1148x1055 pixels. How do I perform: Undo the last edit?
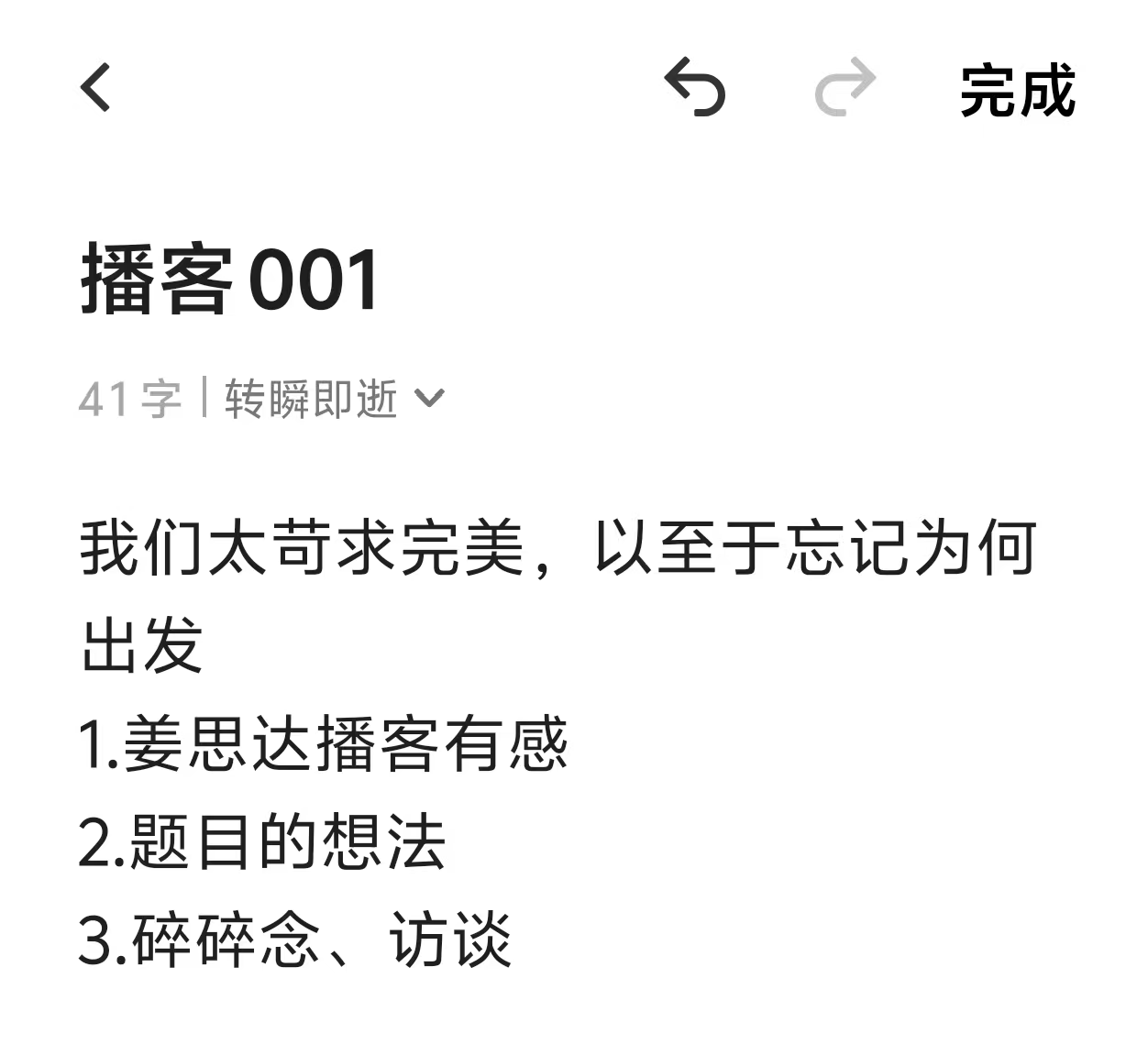click(x=694, y=88)
